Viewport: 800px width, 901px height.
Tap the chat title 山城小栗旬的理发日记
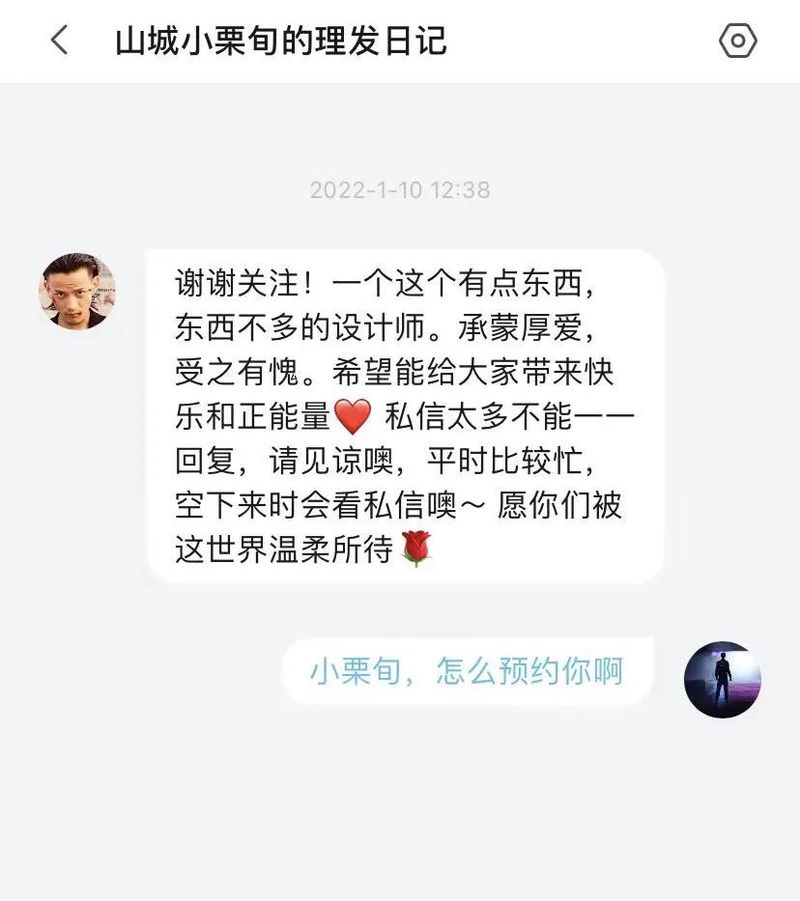pyautogui.click(x=283, y=41)
